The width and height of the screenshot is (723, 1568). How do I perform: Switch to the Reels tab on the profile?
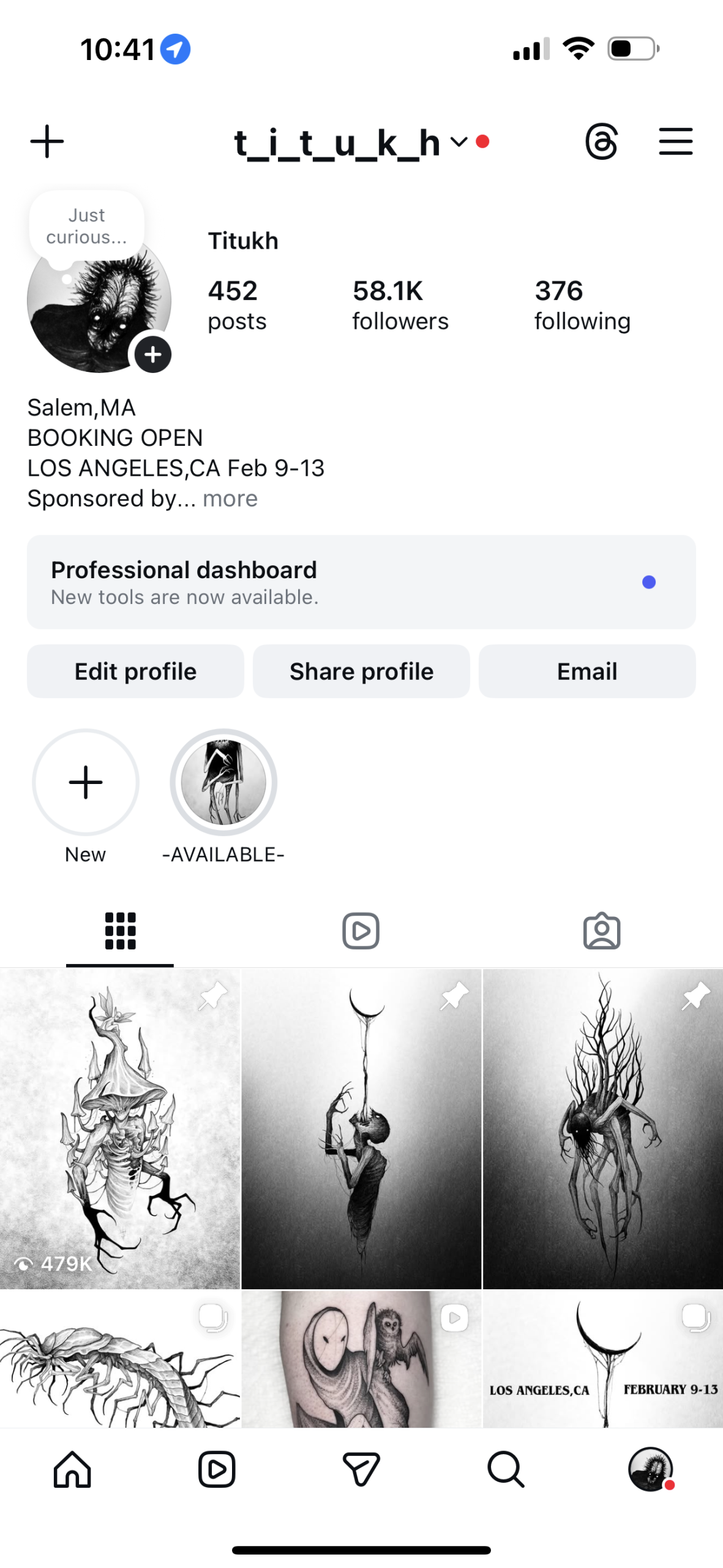(x=361, y=930)
